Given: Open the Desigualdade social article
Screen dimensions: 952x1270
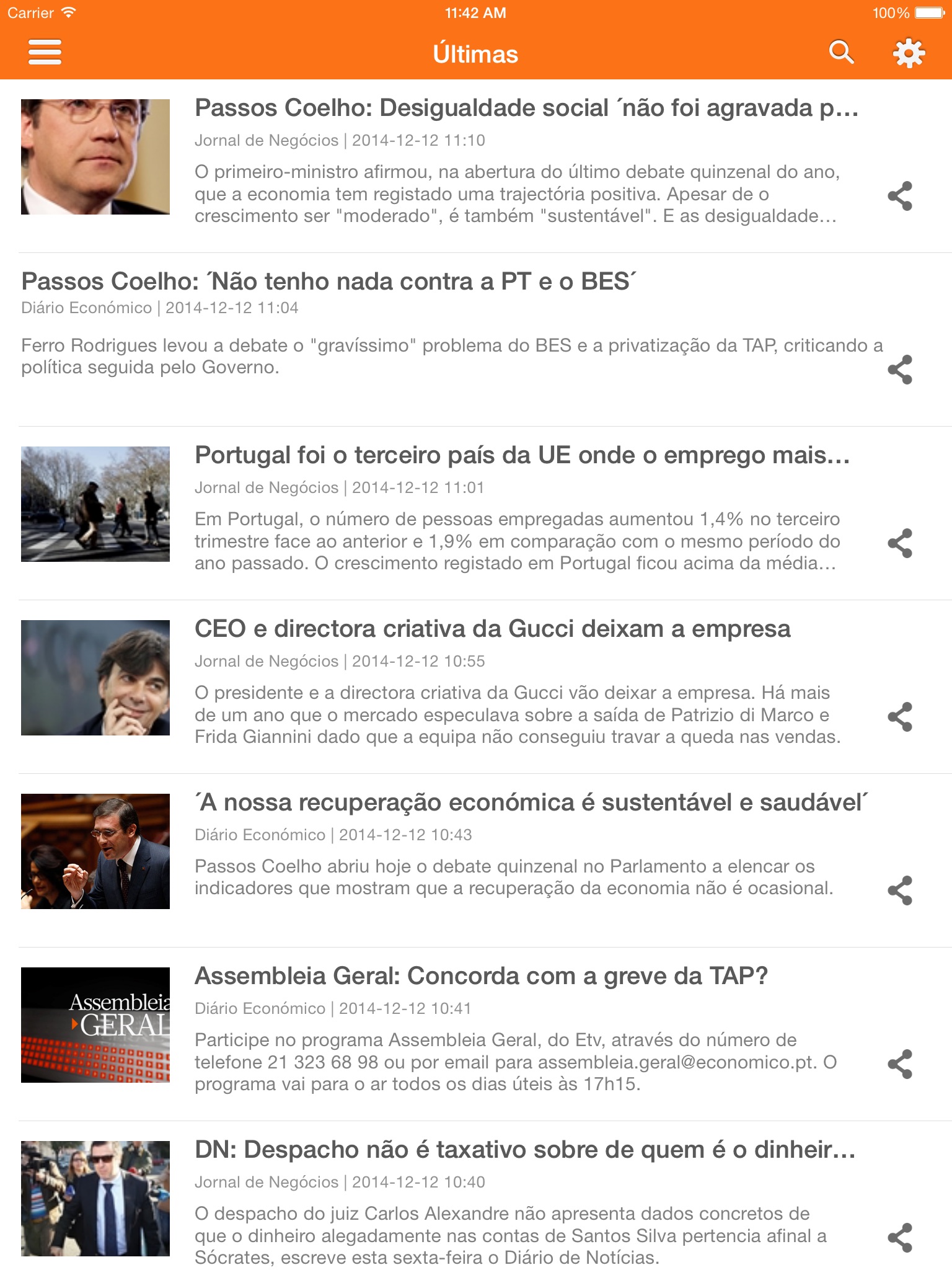Looking at the screenshot, I should point(526,109).
